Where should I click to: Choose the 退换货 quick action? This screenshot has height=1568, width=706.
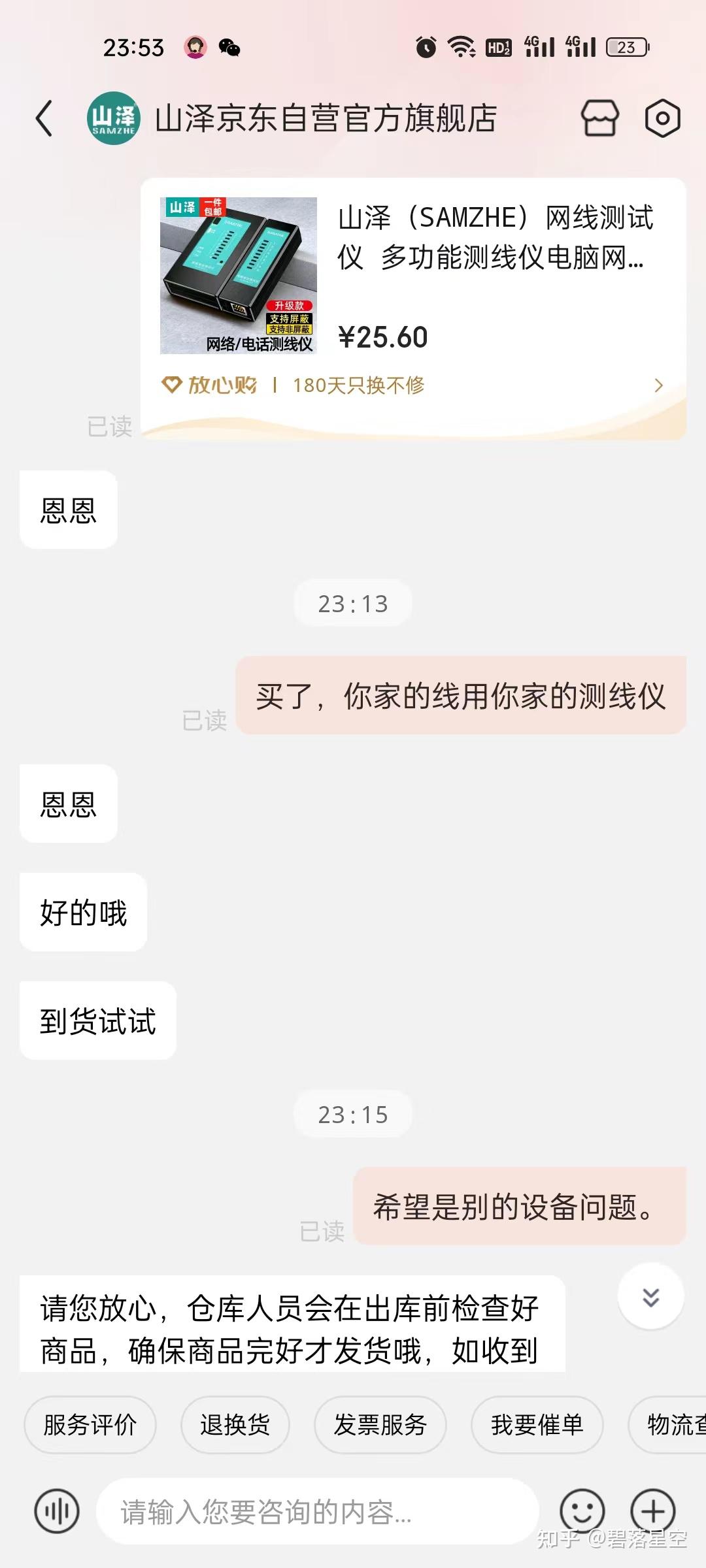tap(235, 1425)
